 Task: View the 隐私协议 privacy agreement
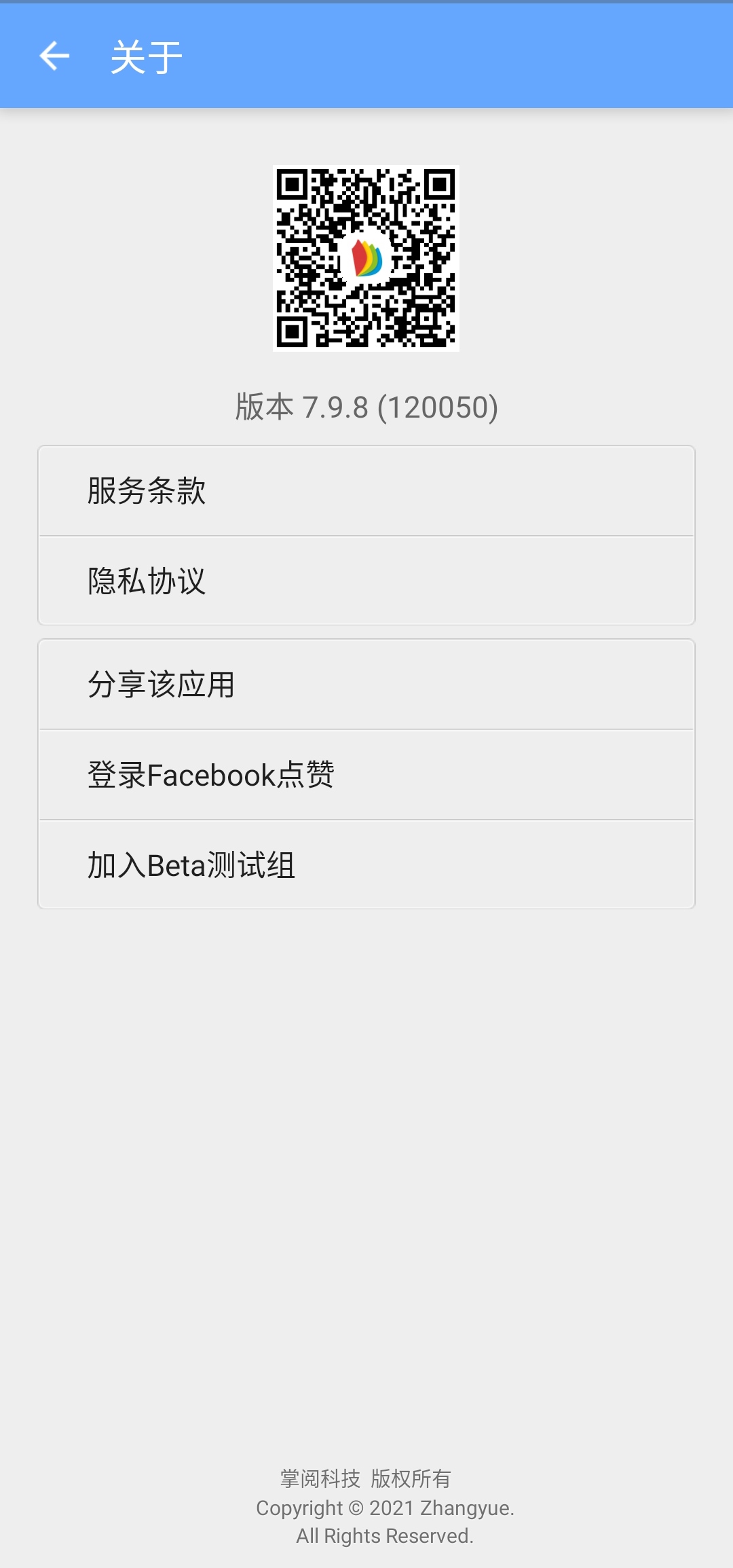click(x=366, y=581)
